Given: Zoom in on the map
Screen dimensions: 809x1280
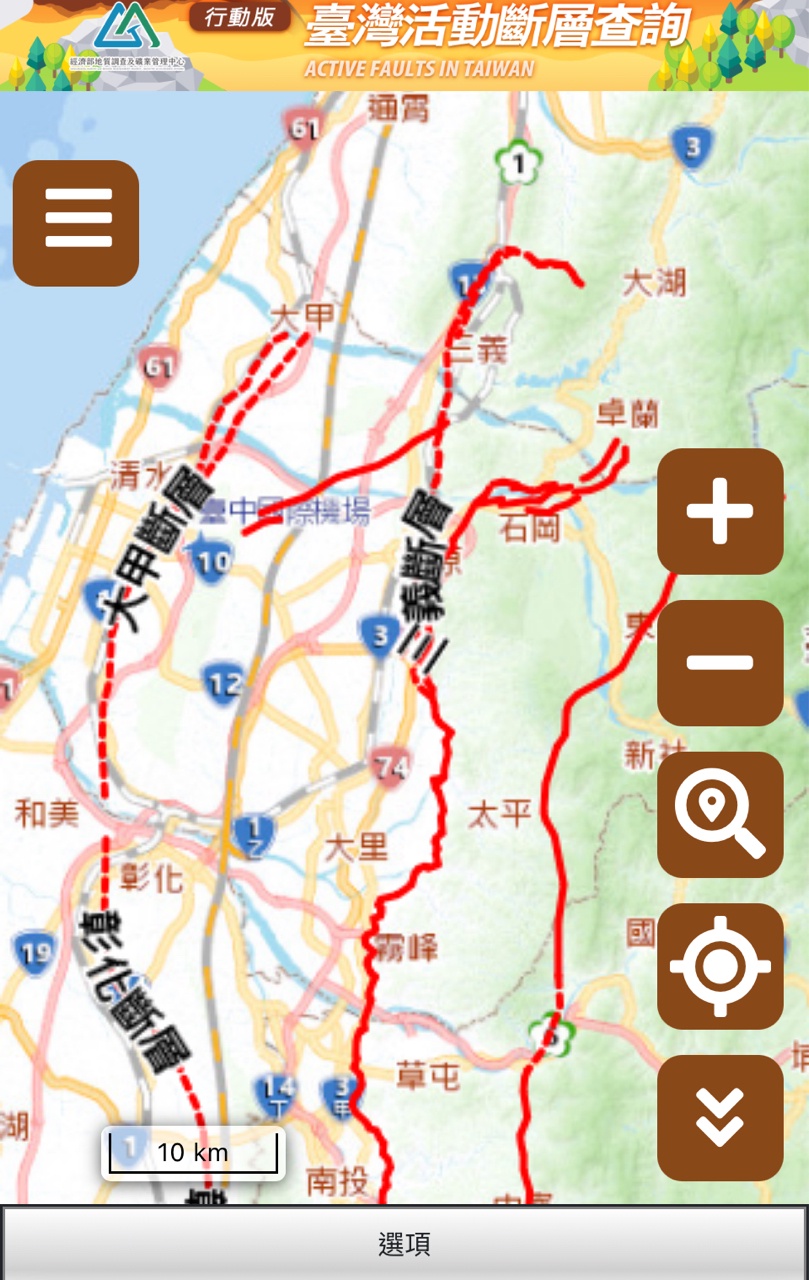Looking at the screenshot, I should click(720, 511).
